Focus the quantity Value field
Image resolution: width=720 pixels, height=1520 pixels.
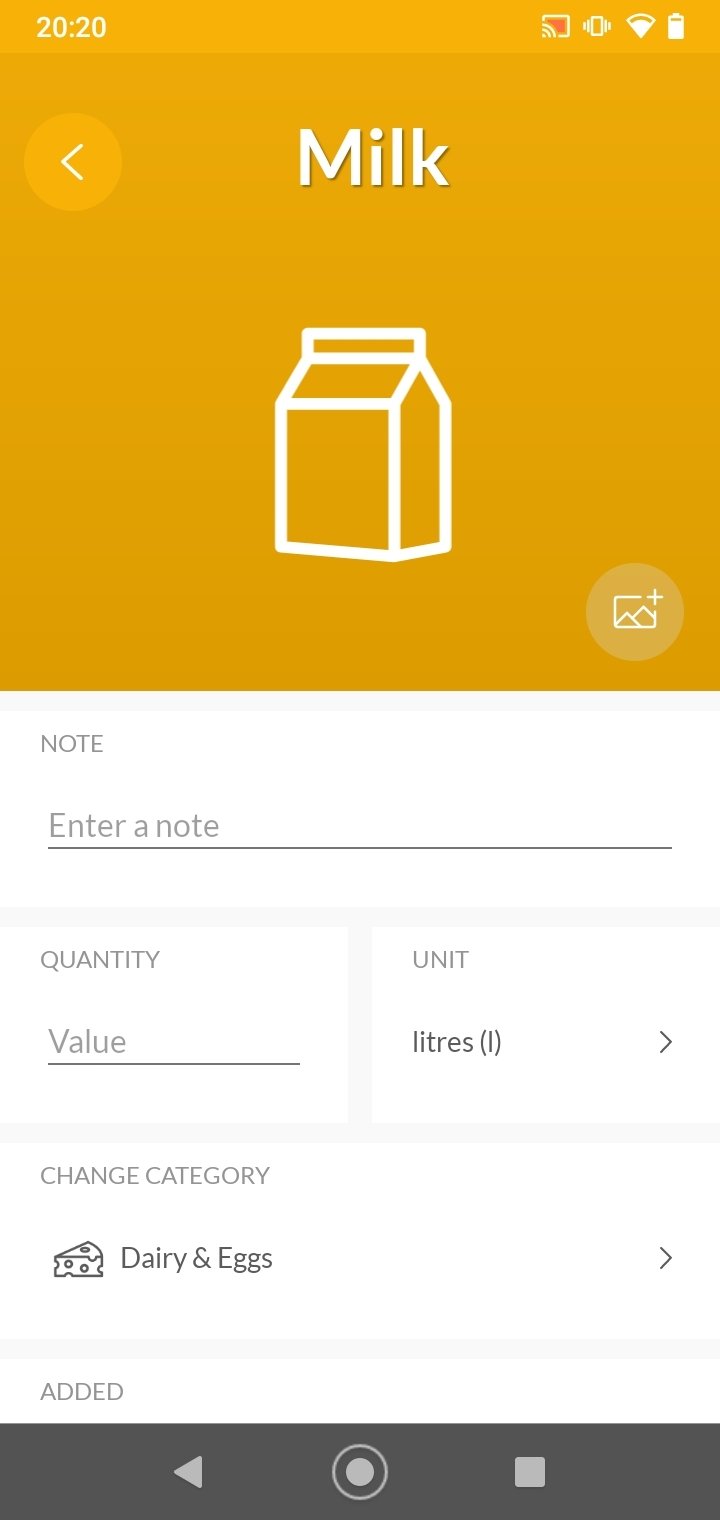click(x=173, y=1042)
